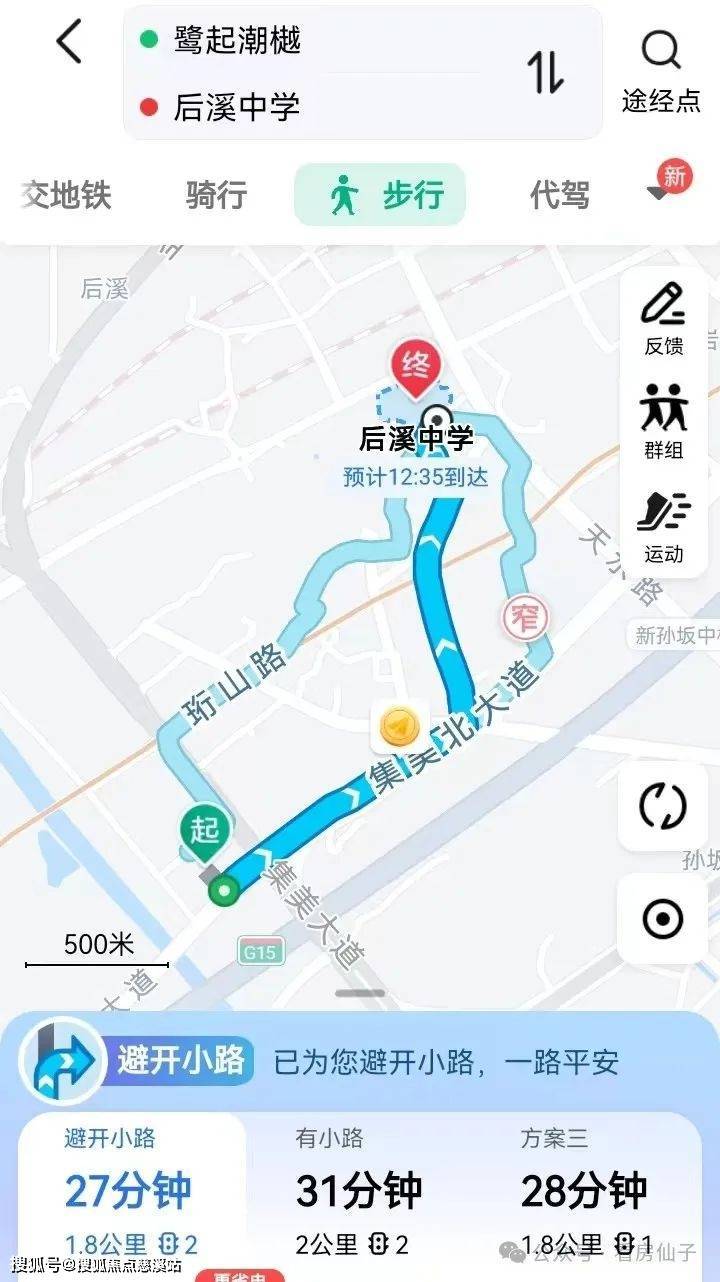
Task: Choose the 有小路 31分钟 route
Action: 358,1190
